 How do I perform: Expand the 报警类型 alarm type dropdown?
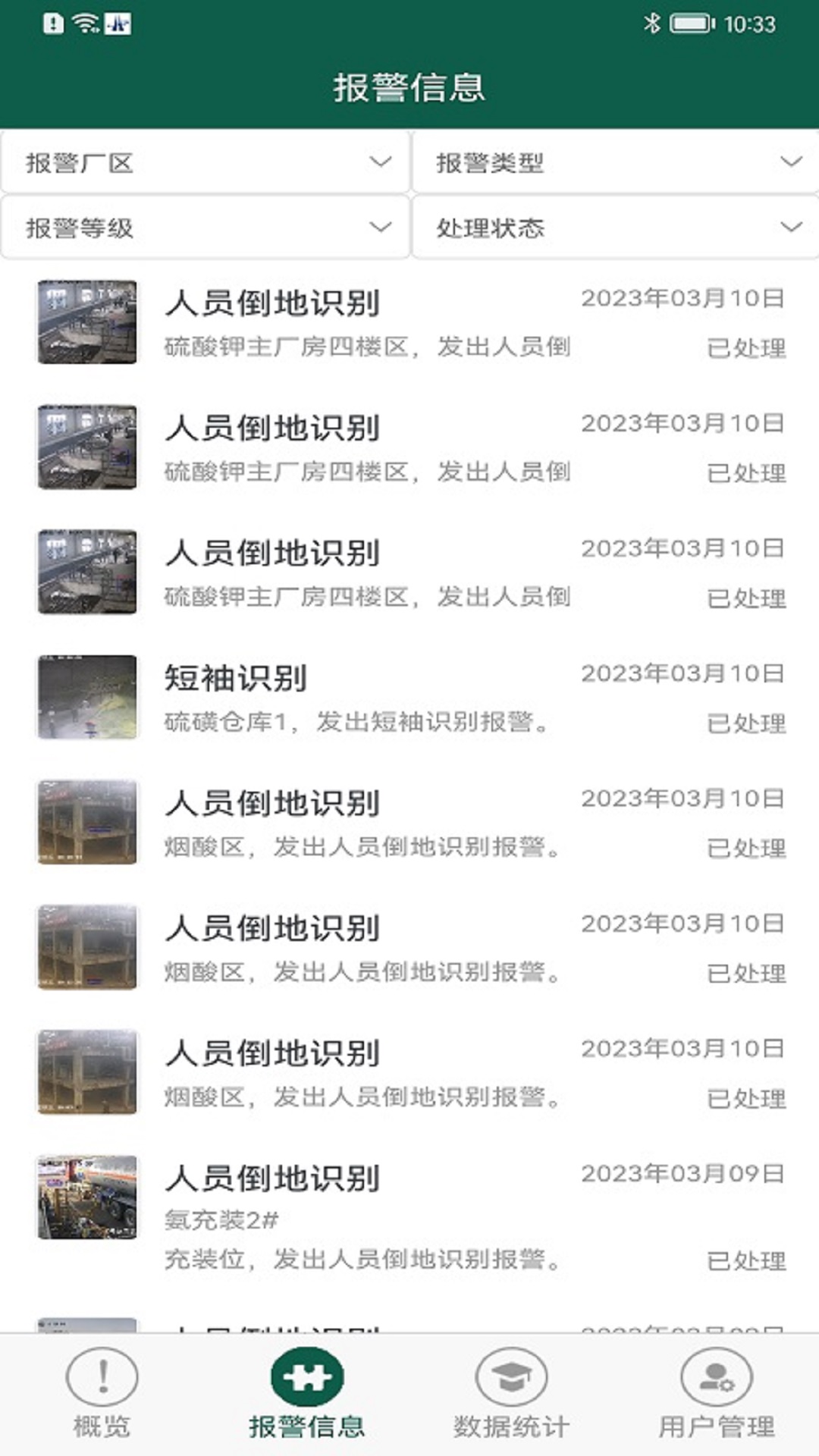(x=614, y=160)
